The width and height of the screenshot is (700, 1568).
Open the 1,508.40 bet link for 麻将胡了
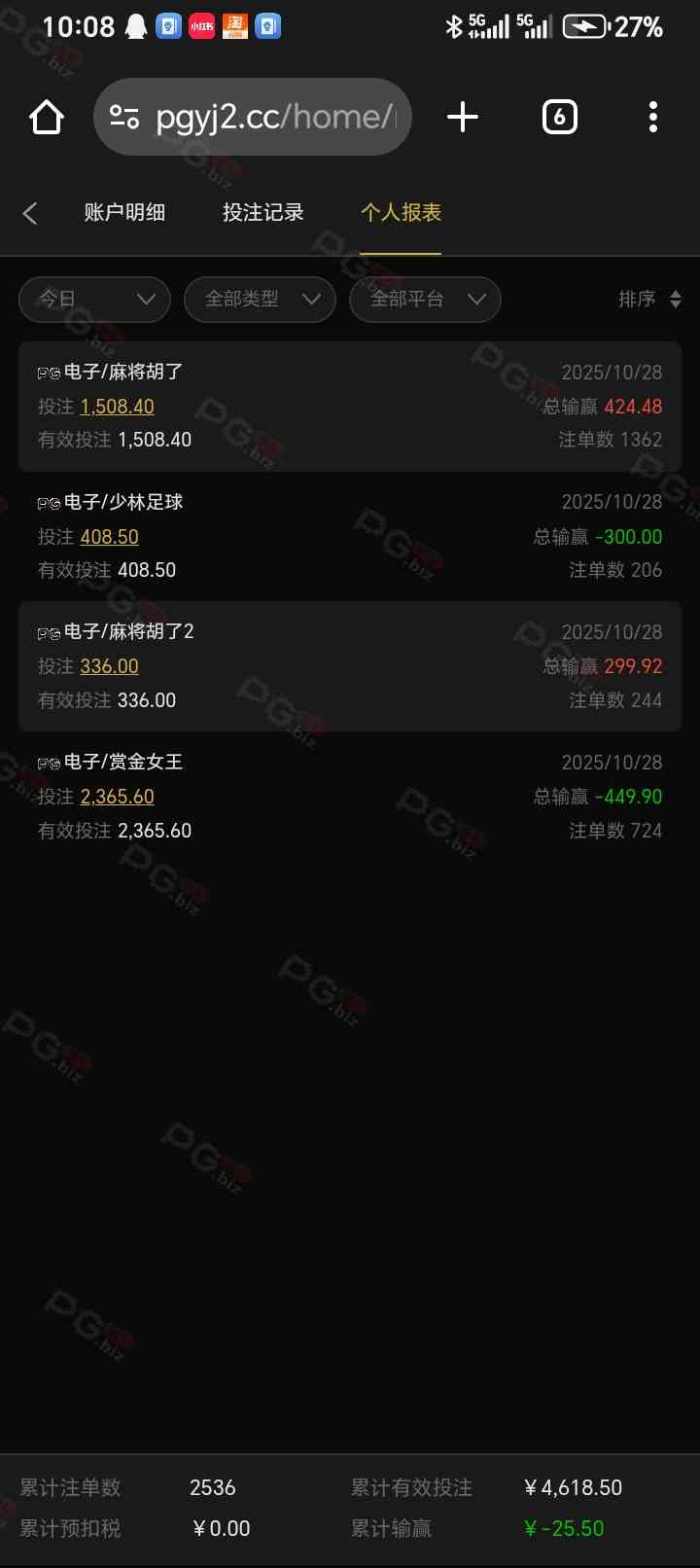point(117,407)
